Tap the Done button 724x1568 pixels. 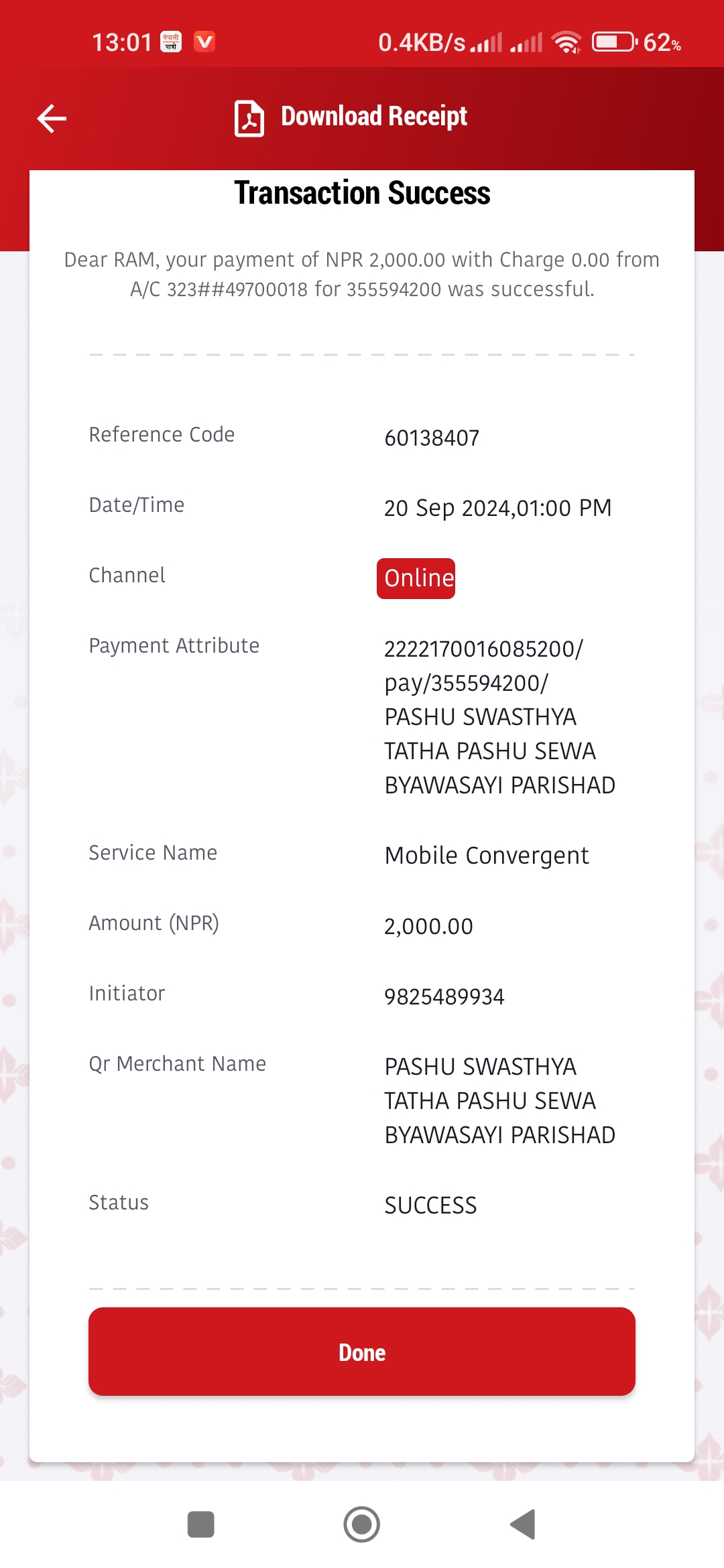(x=362, y=1352)
